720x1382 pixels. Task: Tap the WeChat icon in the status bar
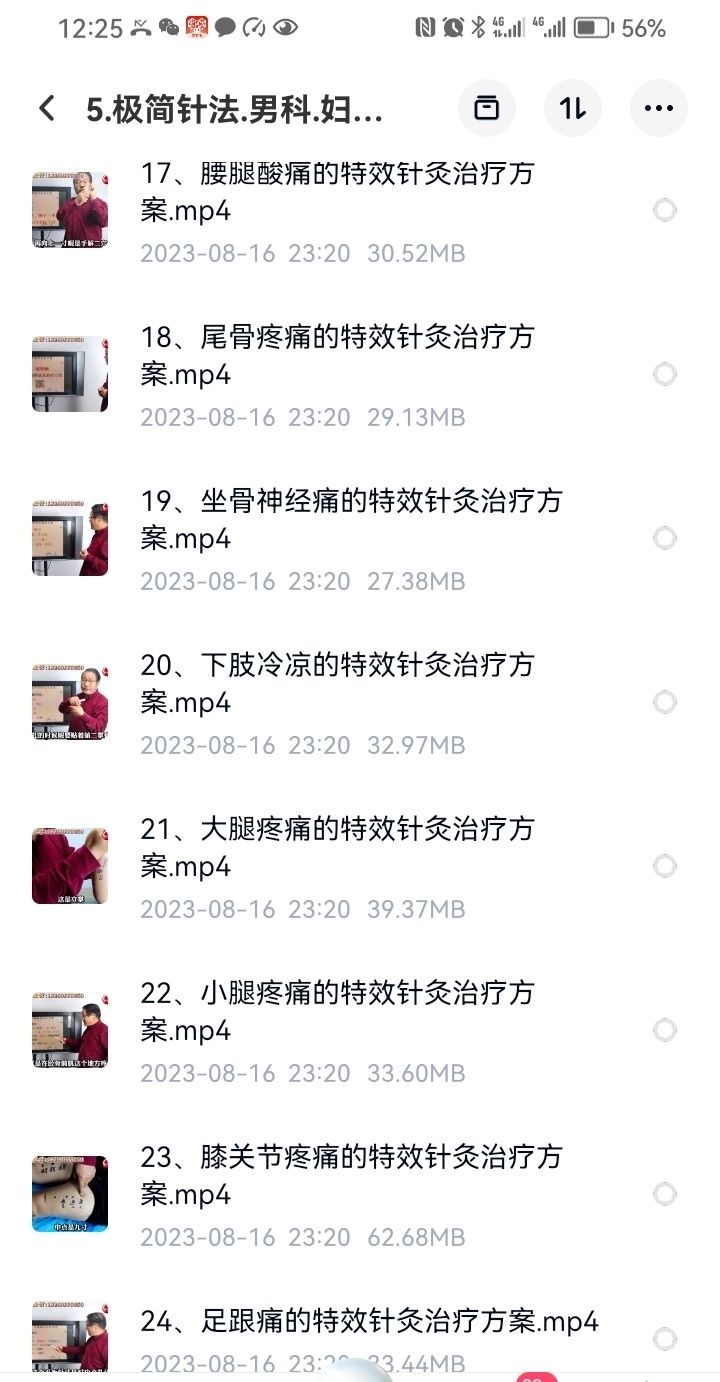(168, 28)
